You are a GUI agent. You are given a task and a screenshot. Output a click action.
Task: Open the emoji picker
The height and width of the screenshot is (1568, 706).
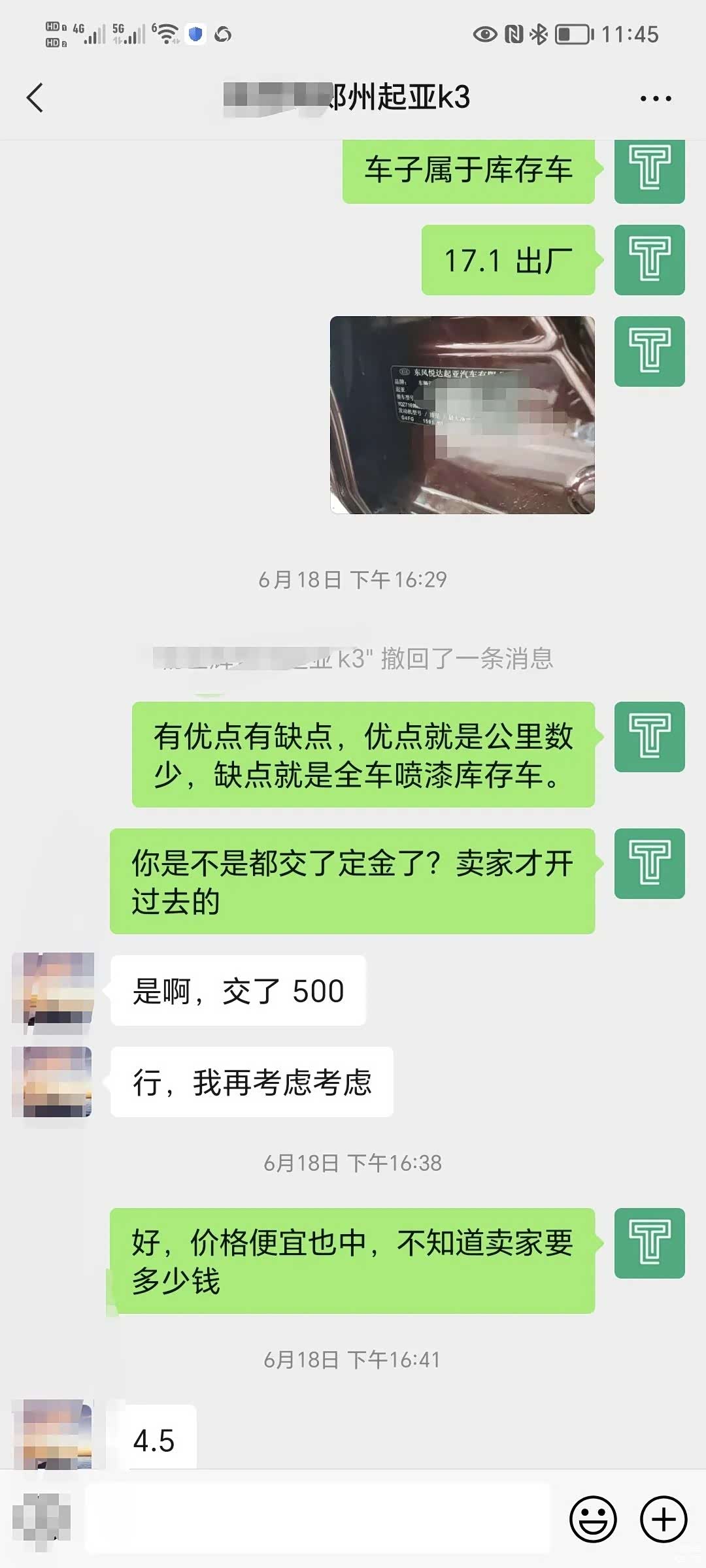[x=593, y=1519]
